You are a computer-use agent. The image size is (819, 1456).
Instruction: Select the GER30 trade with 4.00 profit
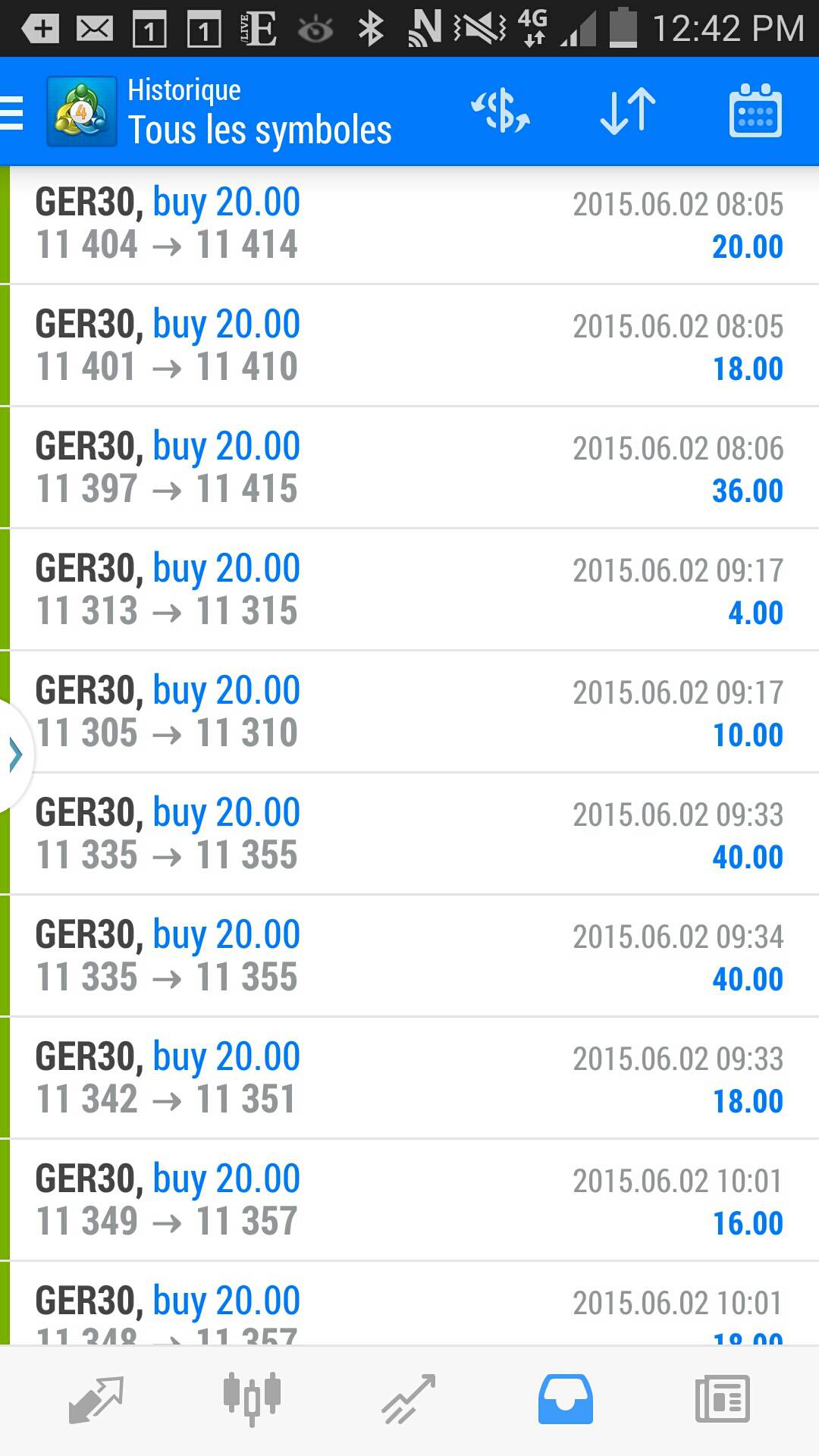(409, 590)
